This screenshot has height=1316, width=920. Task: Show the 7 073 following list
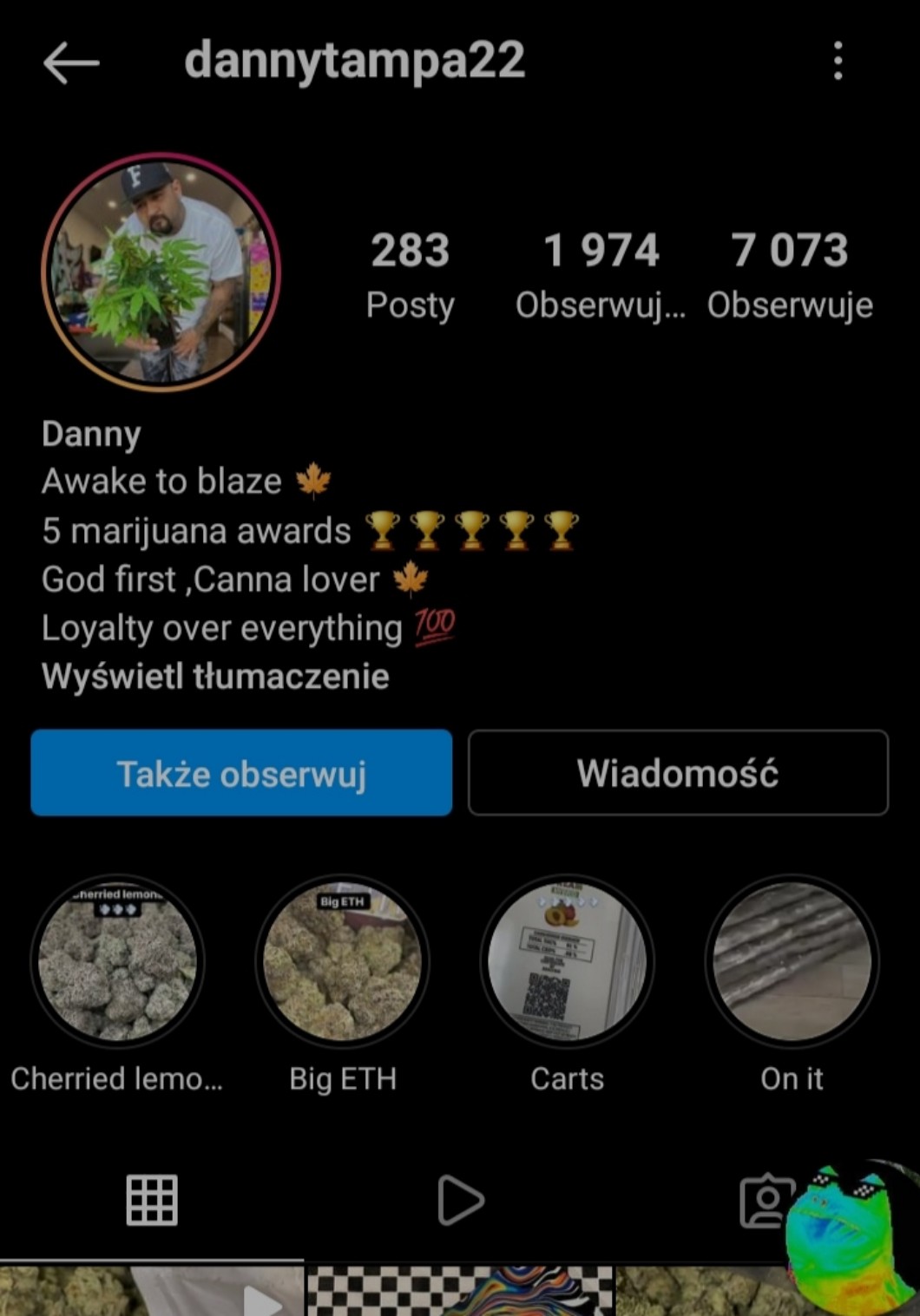click(789, 272)
